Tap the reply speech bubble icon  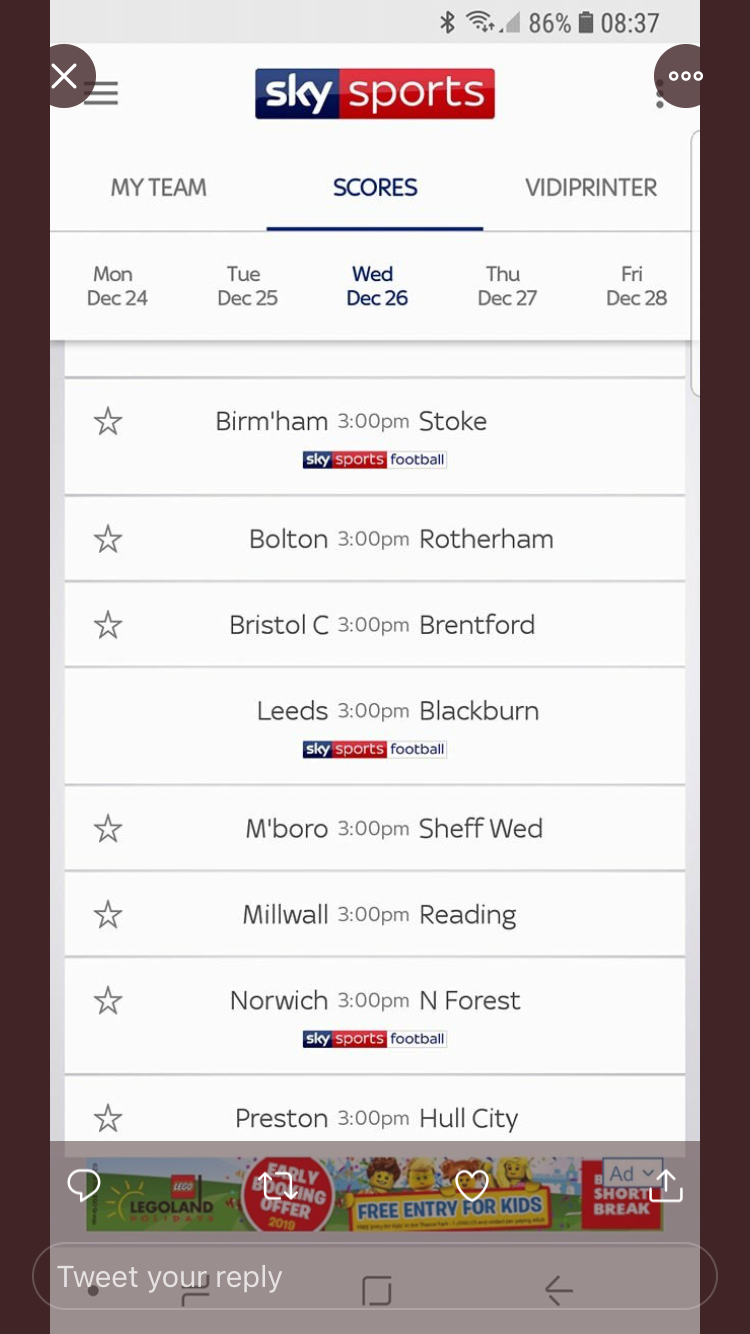[x=84, y=1186]
